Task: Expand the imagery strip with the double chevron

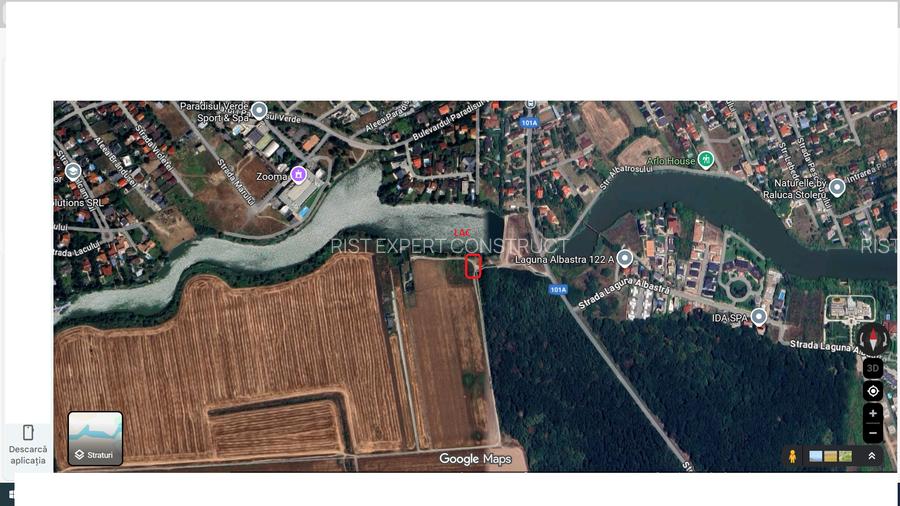Action: 871,456
